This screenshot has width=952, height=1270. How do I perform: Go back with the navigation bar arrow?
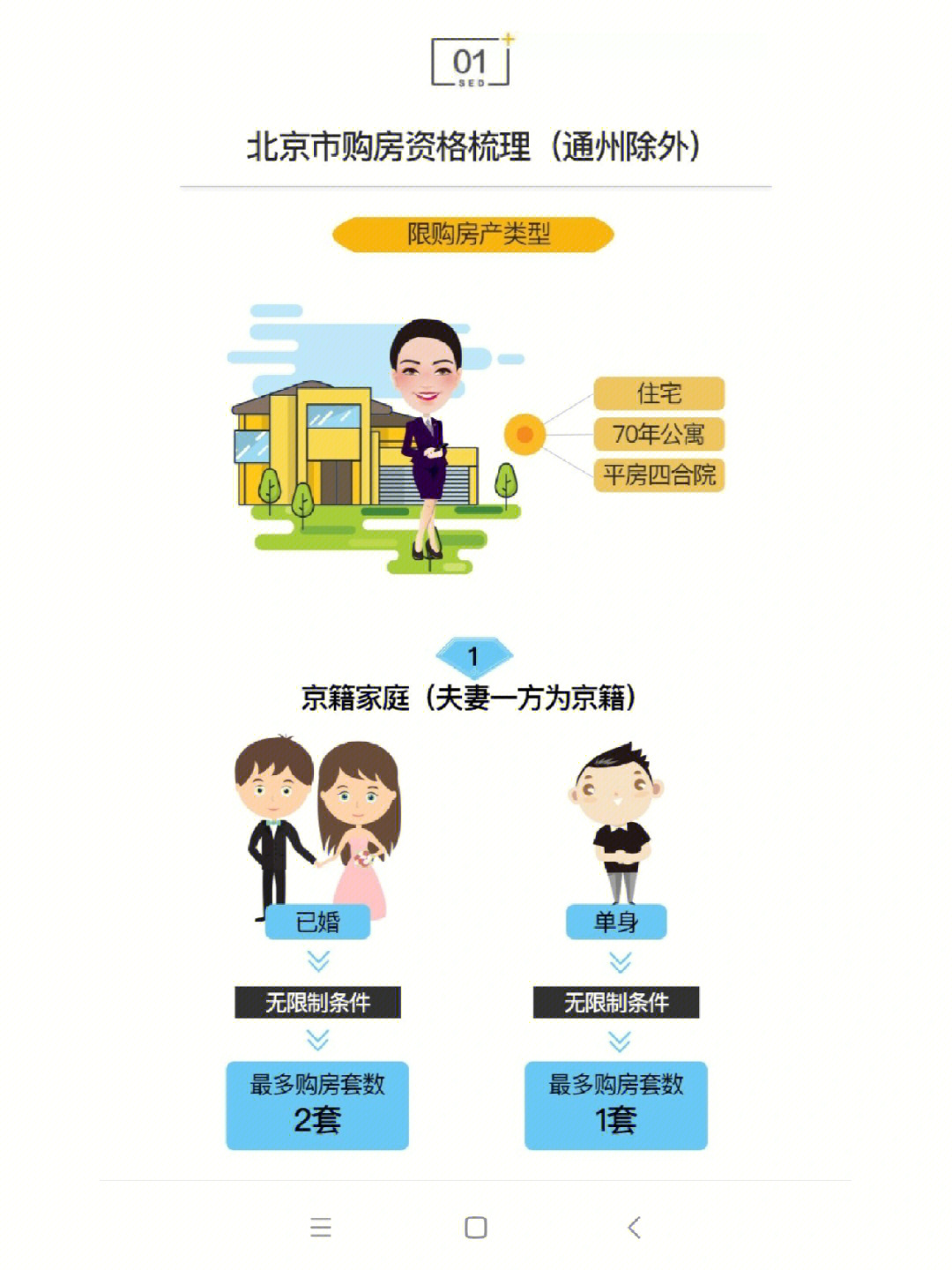[x=634, y=1227]
